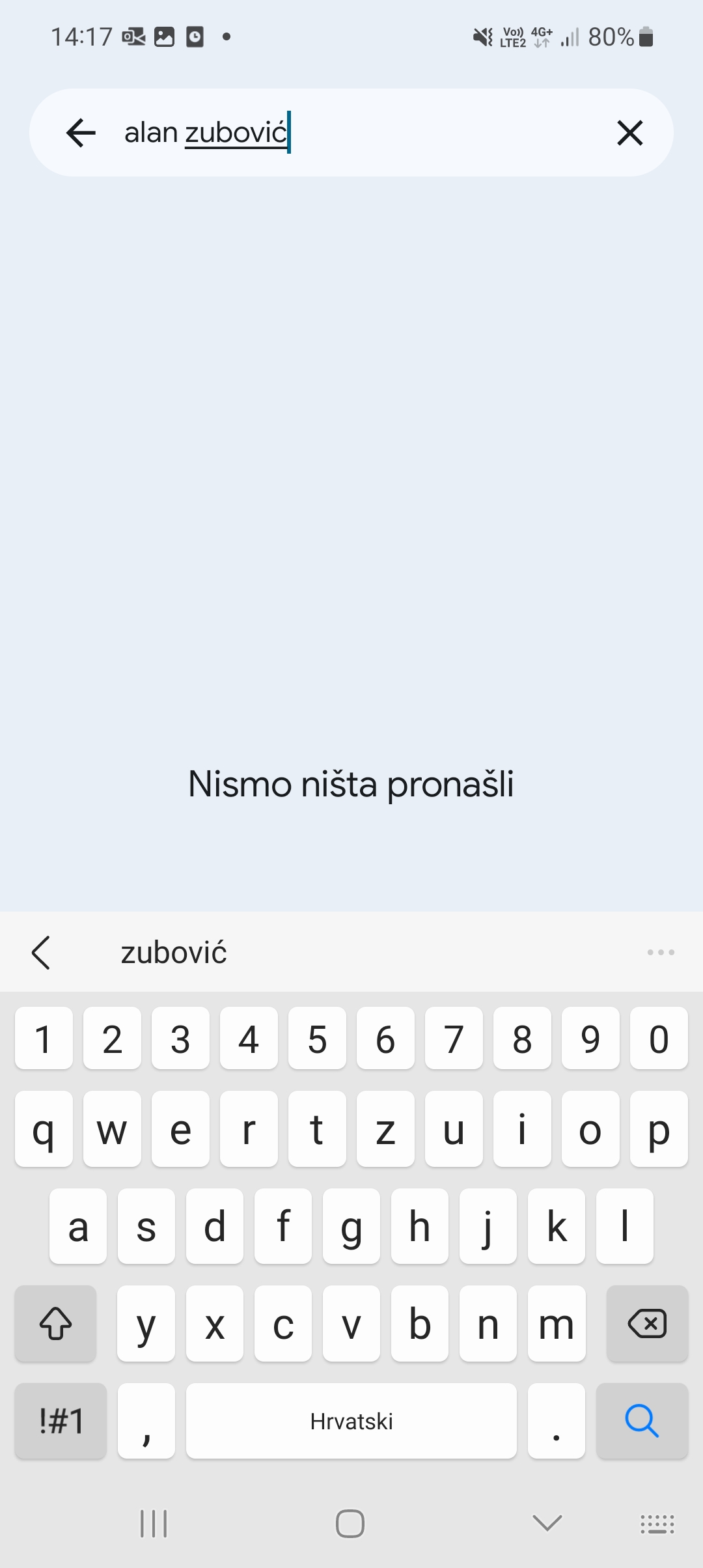Switch to the !#1 symbols keyboard
Screen dimensions: 703x1568
point(61,1420)
